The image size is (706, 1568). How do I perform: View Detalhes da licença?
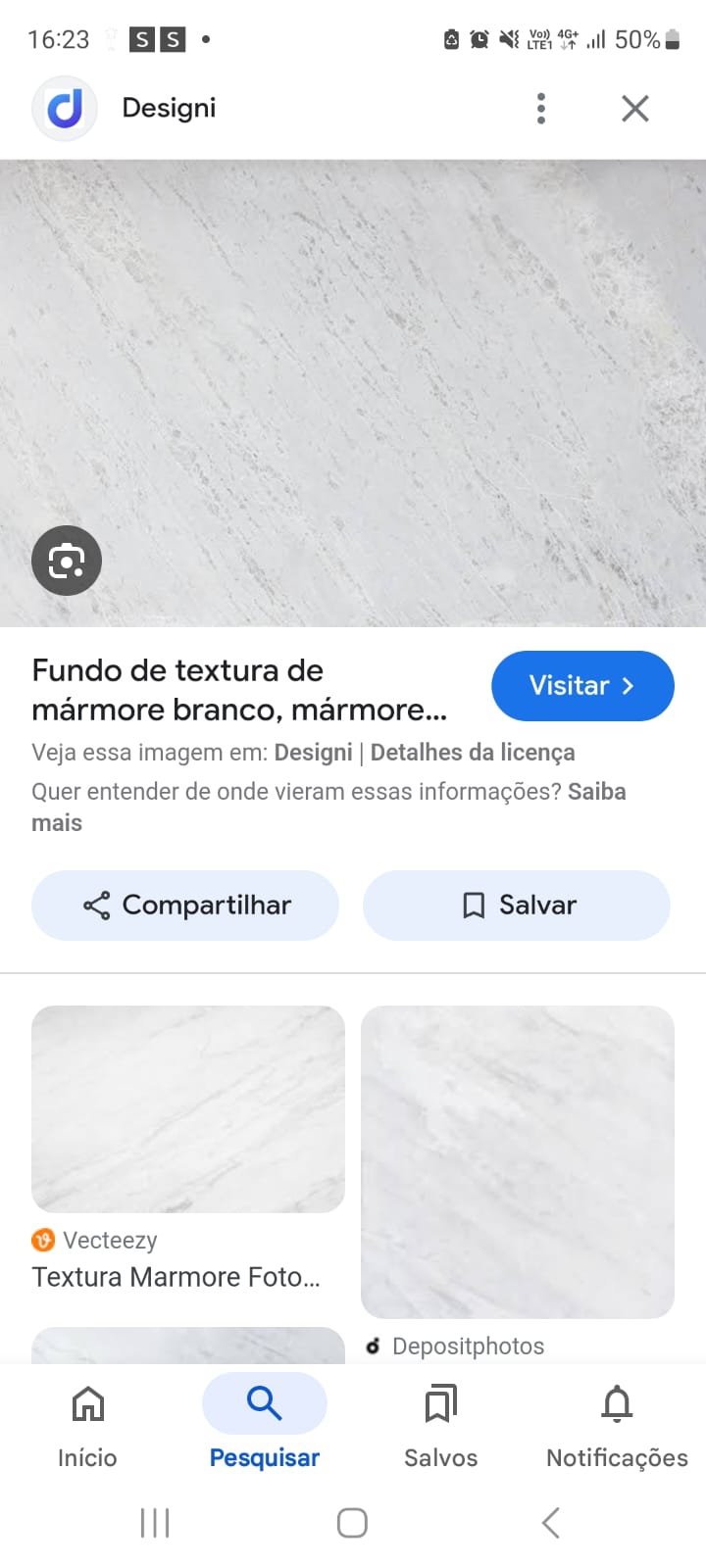[x=473, y=753]
